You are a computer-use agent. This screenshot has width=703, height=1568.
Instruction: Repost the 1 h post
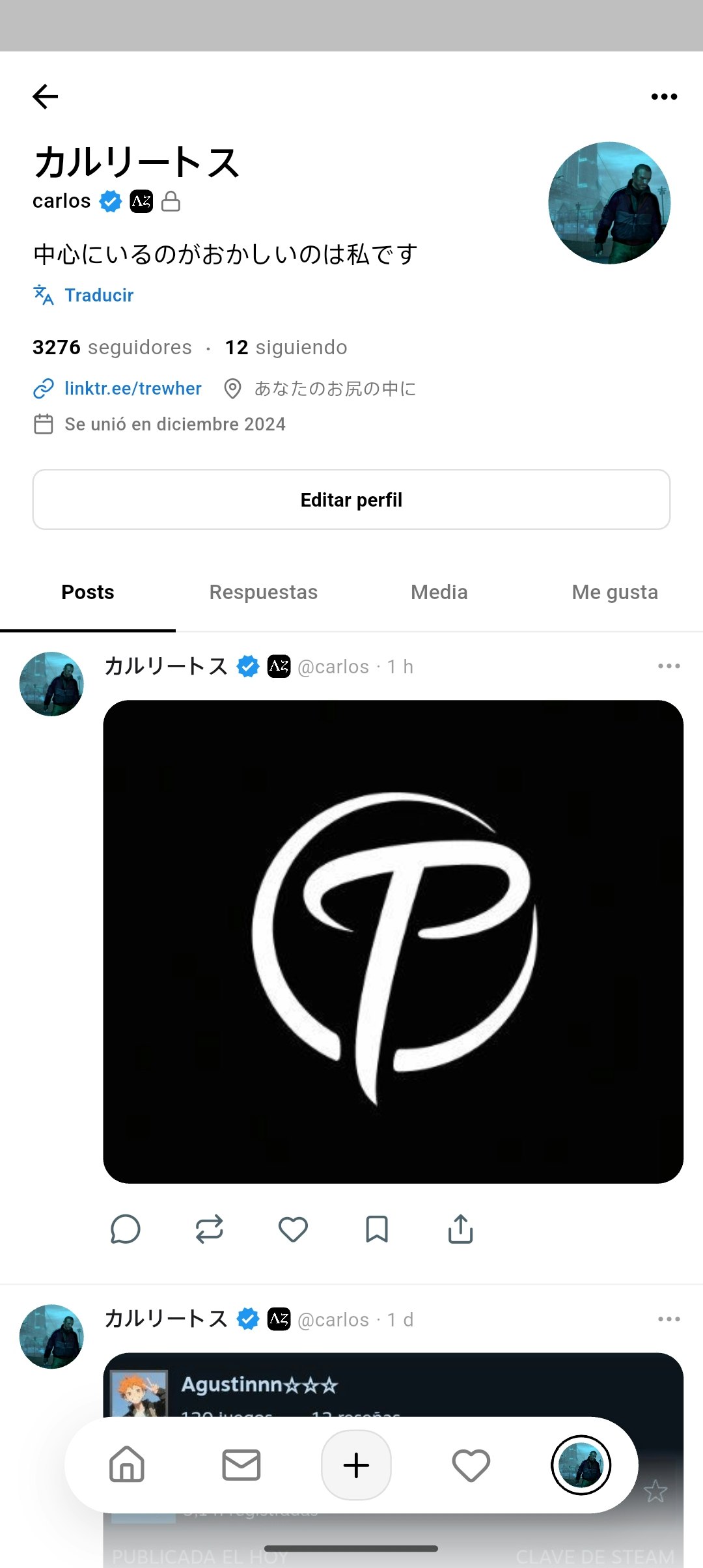(x=209, y=1229)
